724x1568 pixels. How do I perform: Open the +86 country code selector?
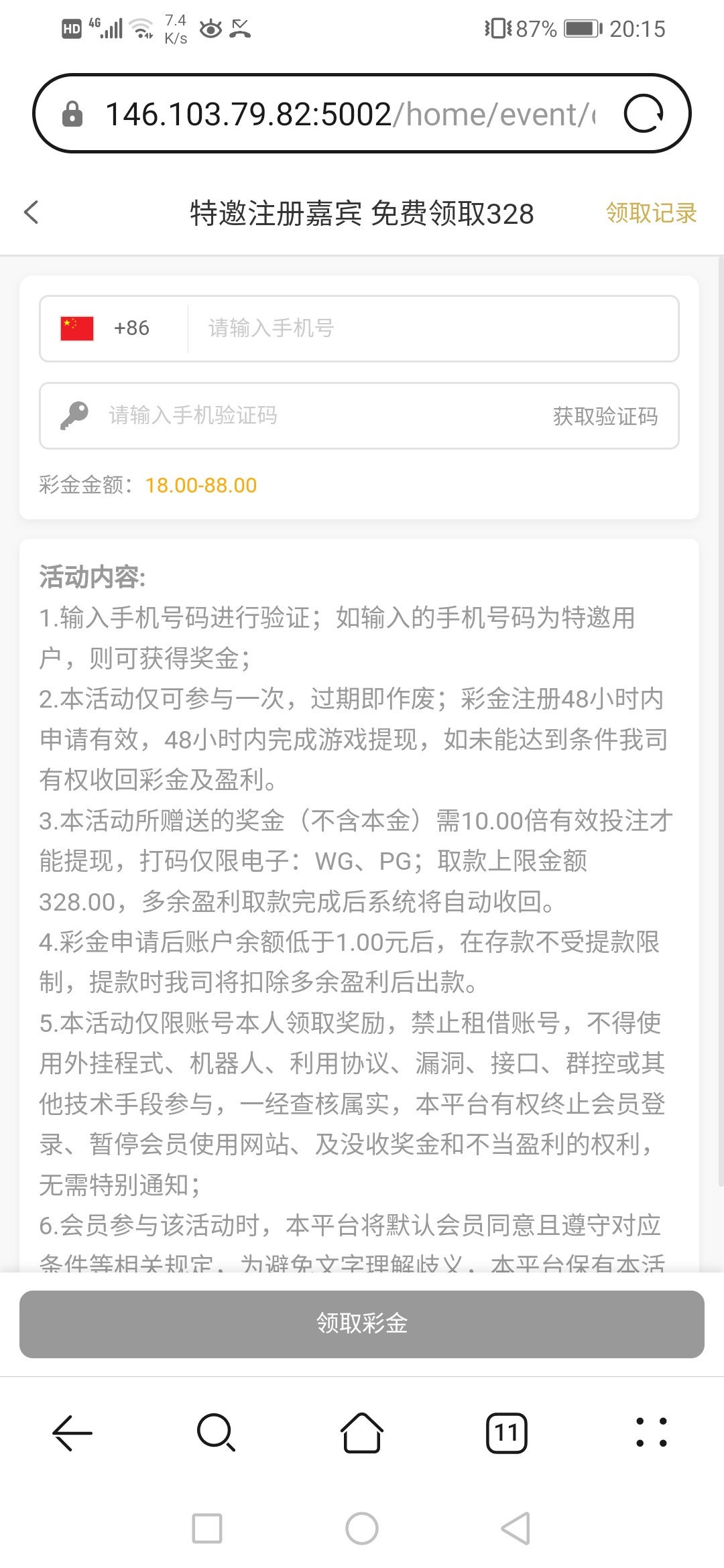pyautogui.click(x=107, y=328)
